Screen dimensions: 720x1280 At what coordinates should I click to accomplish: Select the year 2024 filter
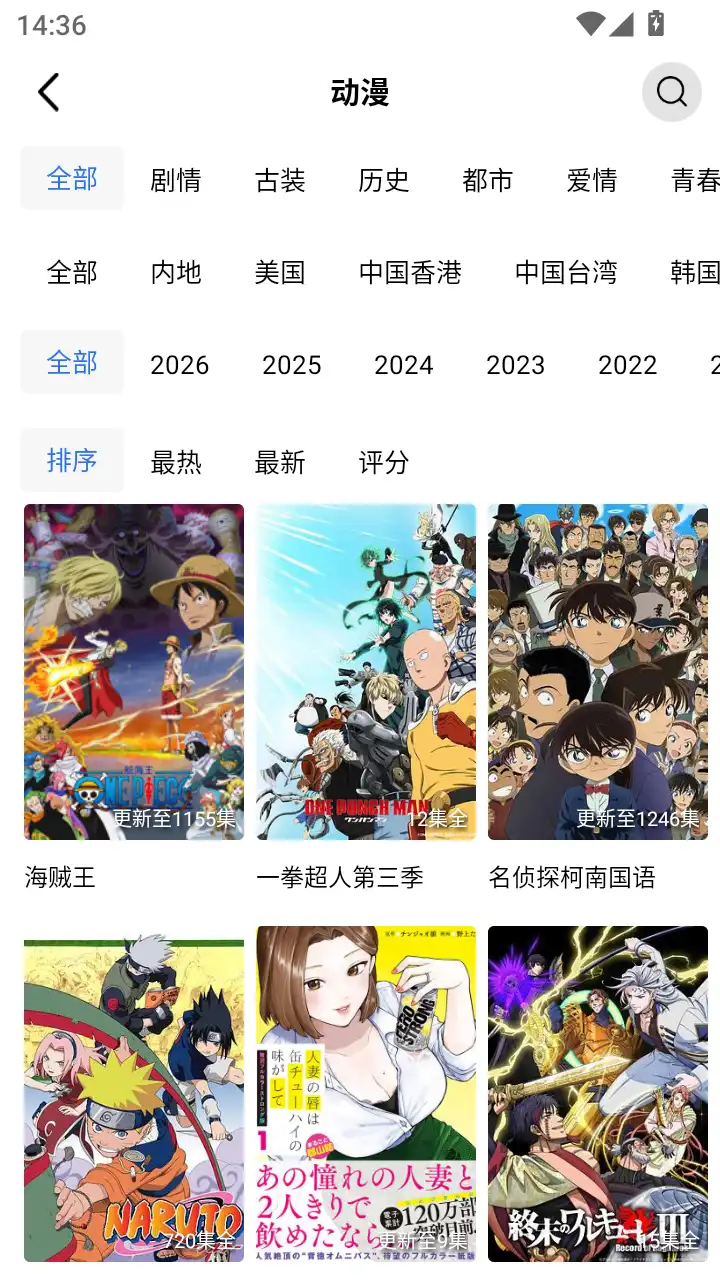click(404, 364)
